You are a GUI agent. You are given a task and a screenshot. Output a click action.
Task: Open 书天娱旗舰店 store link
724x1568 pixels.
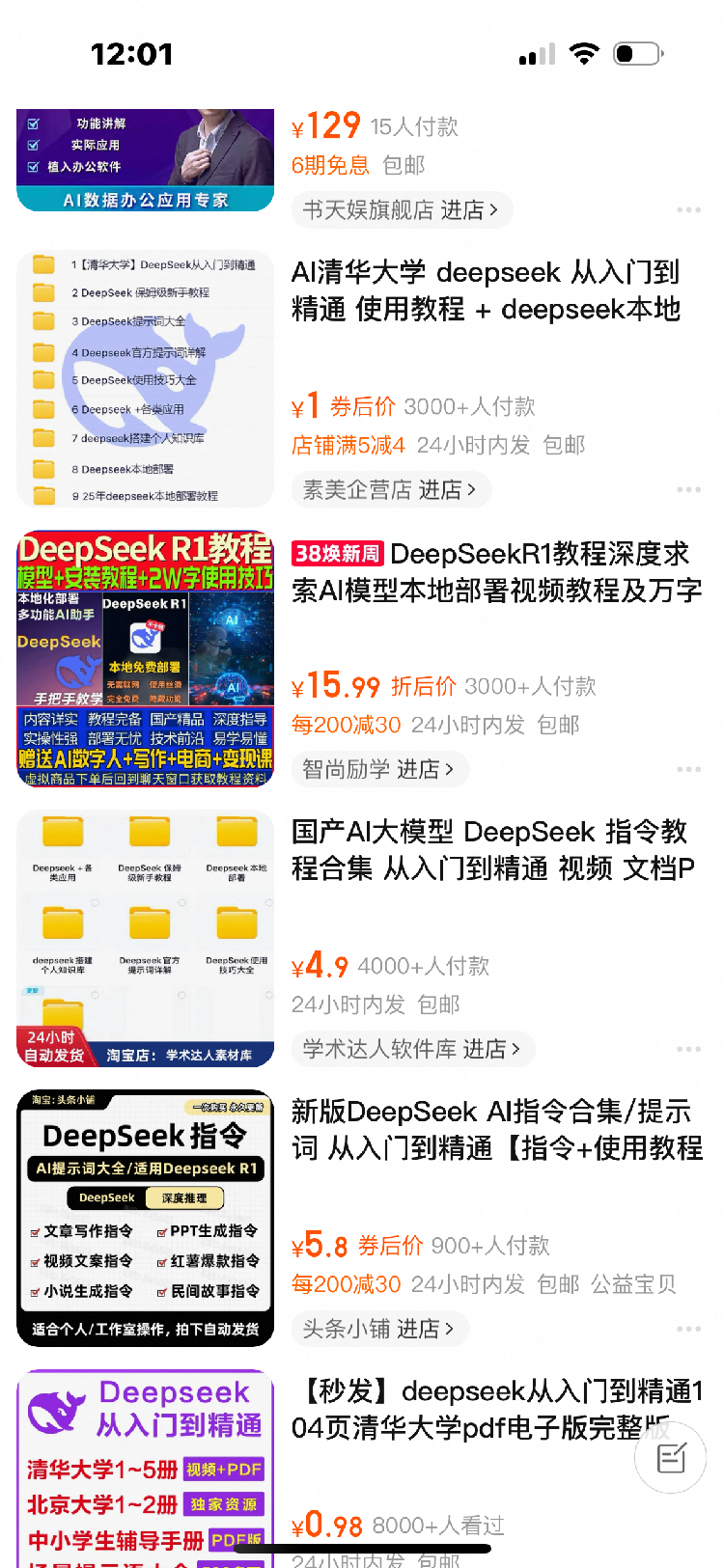(x=401, y=210)
